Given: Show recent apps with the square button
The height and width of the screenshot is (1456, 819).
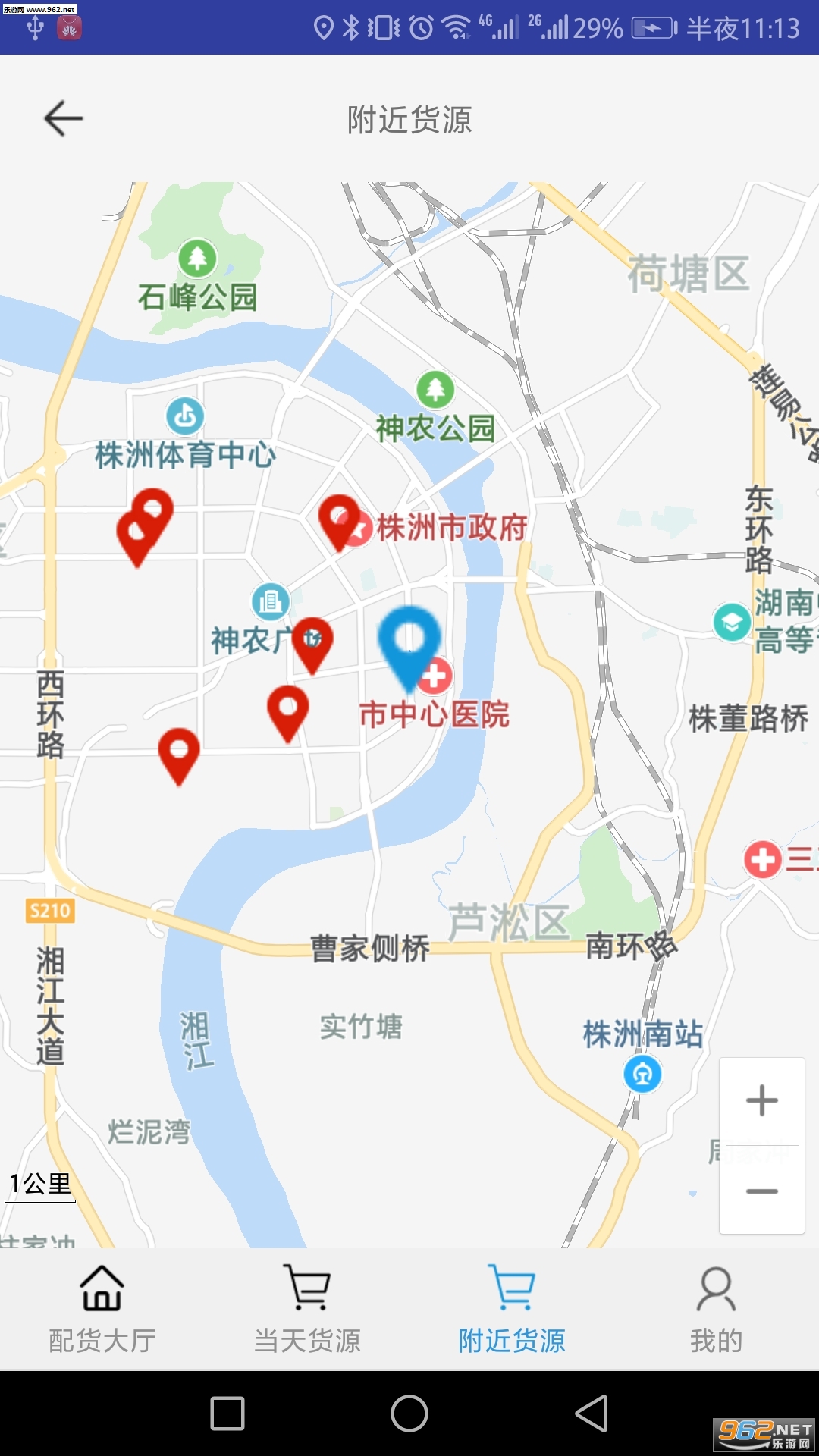Looking at the screenshot, I should point(227,1414).
